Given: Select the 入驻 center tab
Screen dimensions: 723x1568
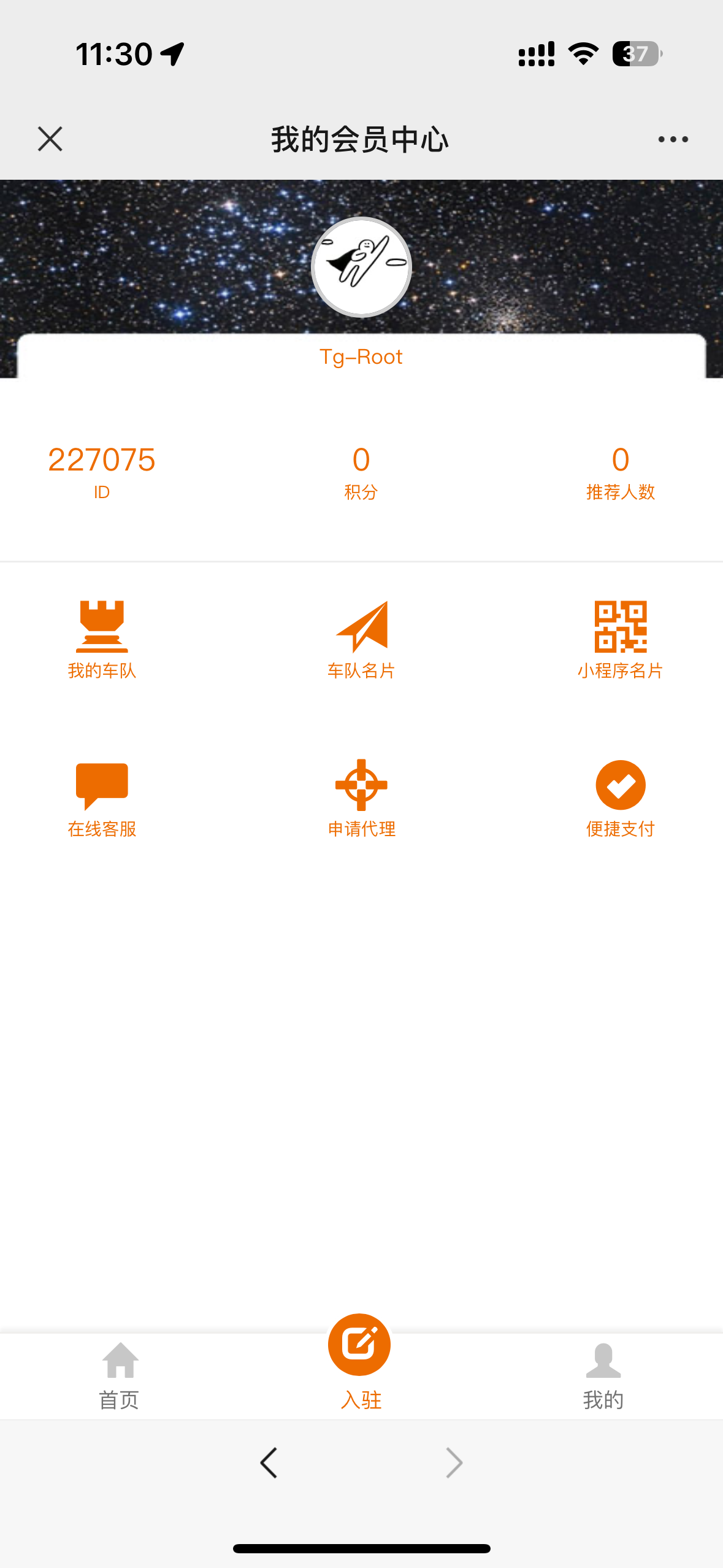Looking at the screenshot, I should (361, 1363).
